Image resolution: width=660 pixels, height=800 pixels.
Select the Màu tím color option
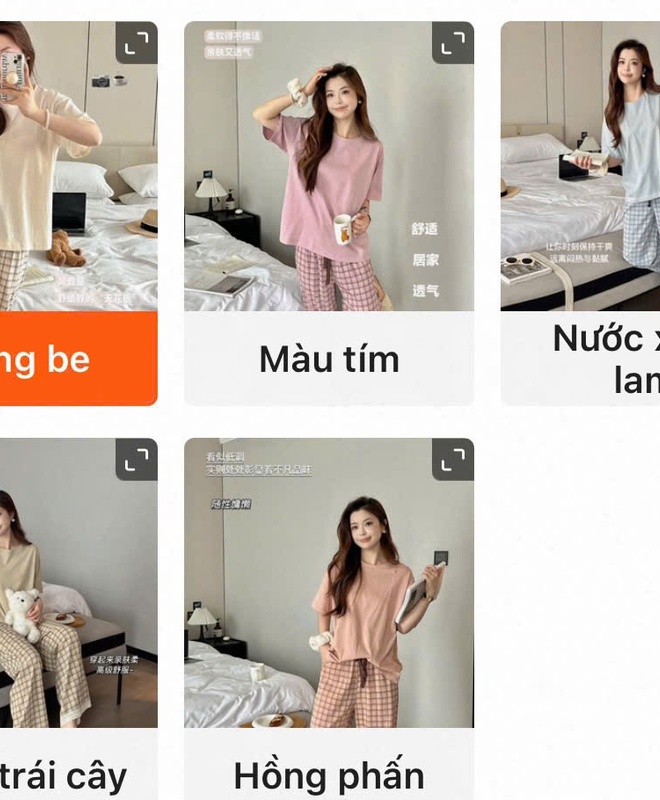point(328,359)
